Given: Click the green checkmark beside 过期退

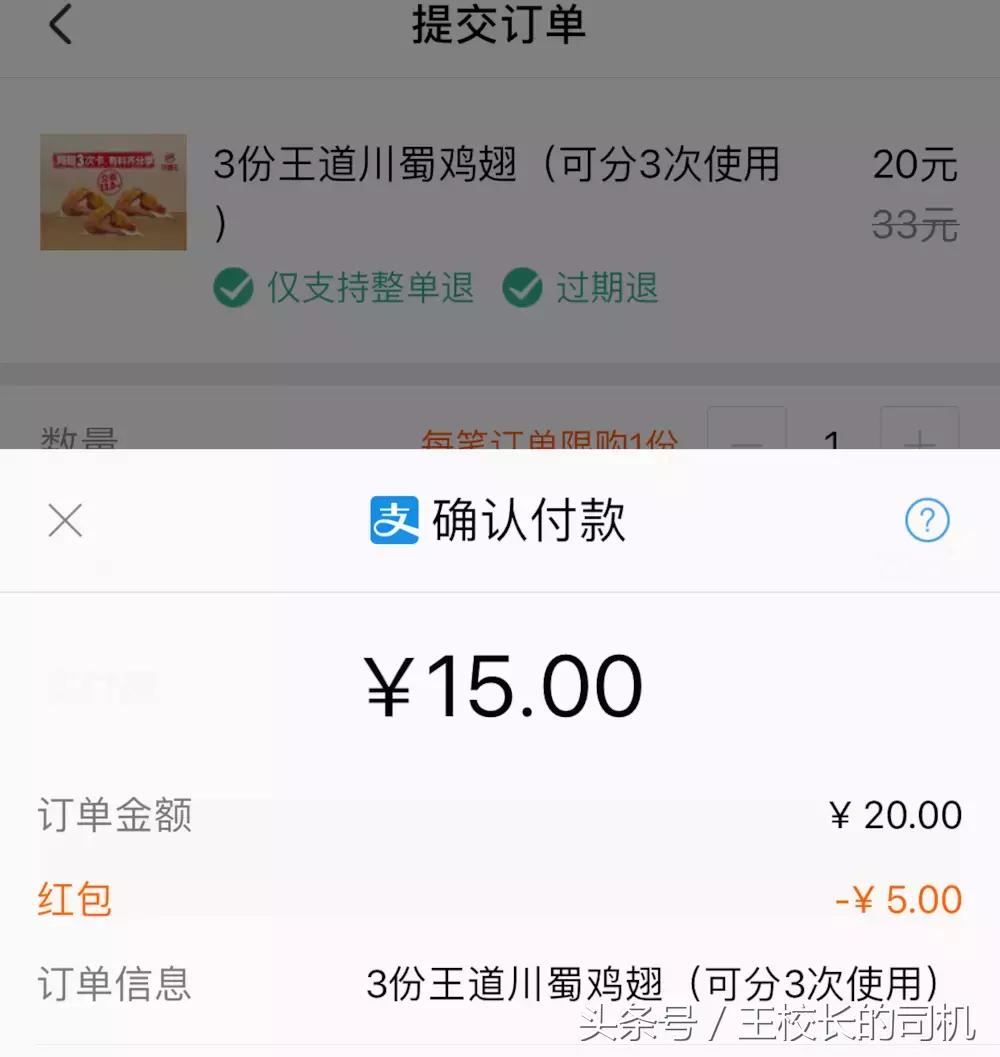Looking at the screenshot, I should [522, 288].
